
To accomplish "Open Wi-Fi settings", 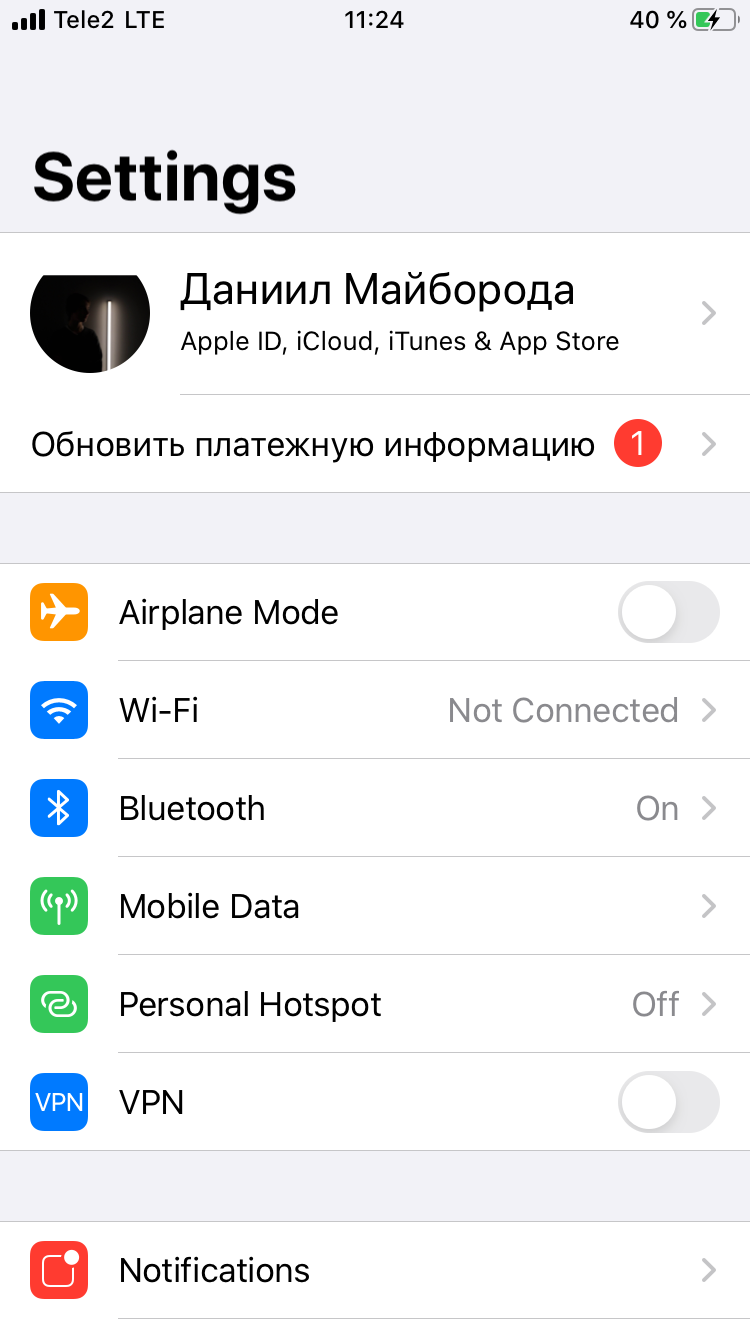I will tap(375, 710).
